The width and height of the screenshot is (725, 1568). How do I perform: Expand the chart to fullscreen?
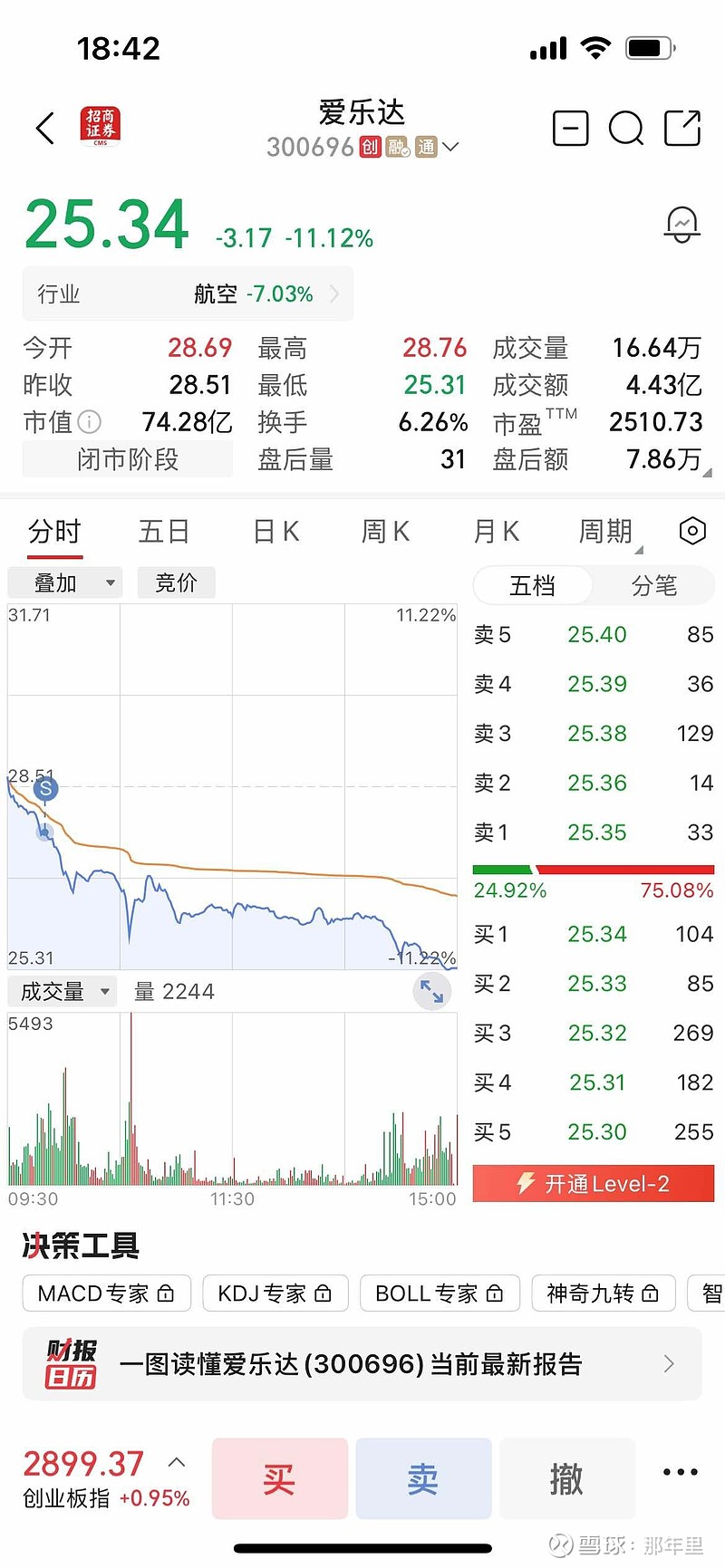[x=431, y=992]
